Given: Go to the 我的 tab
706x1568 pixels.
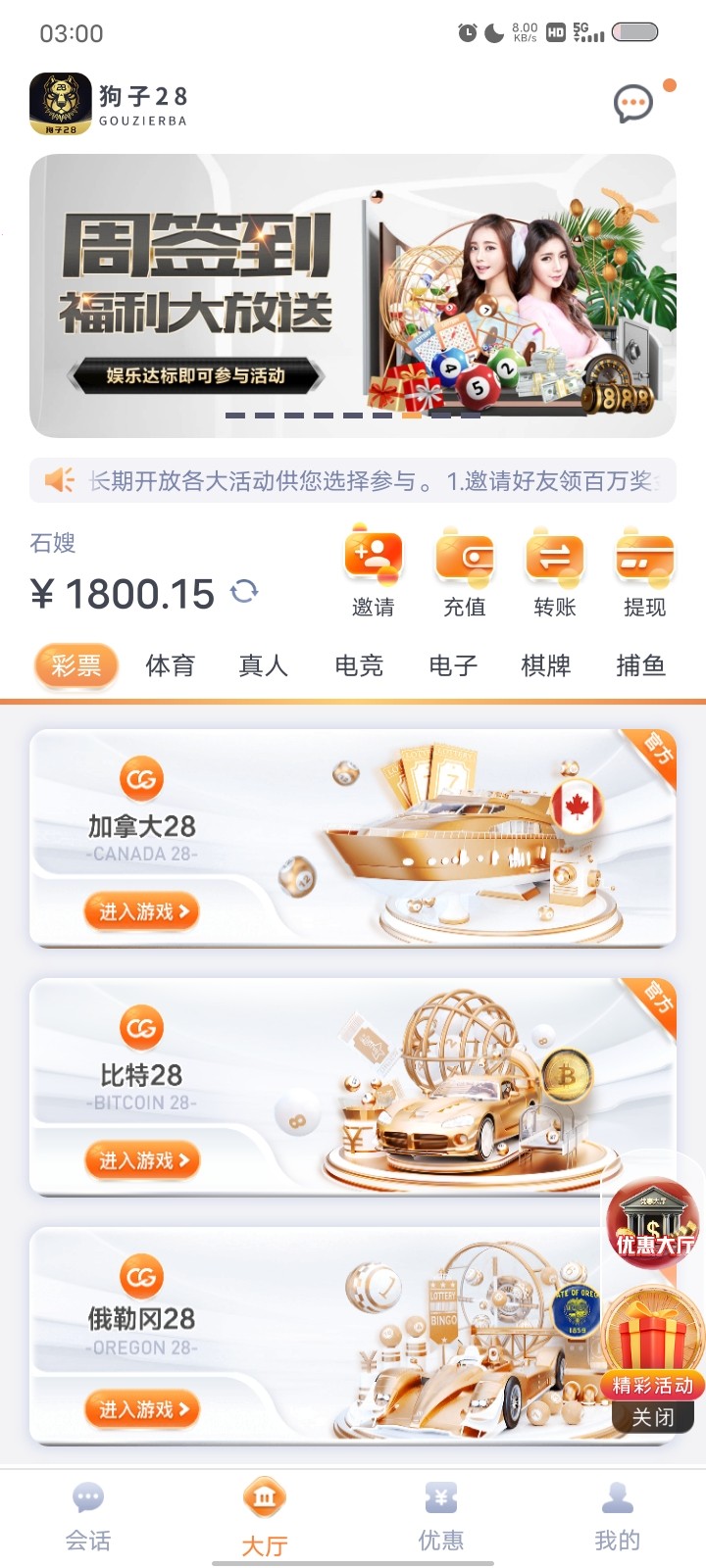Looking at the screenshot, I should point(617,1516).
